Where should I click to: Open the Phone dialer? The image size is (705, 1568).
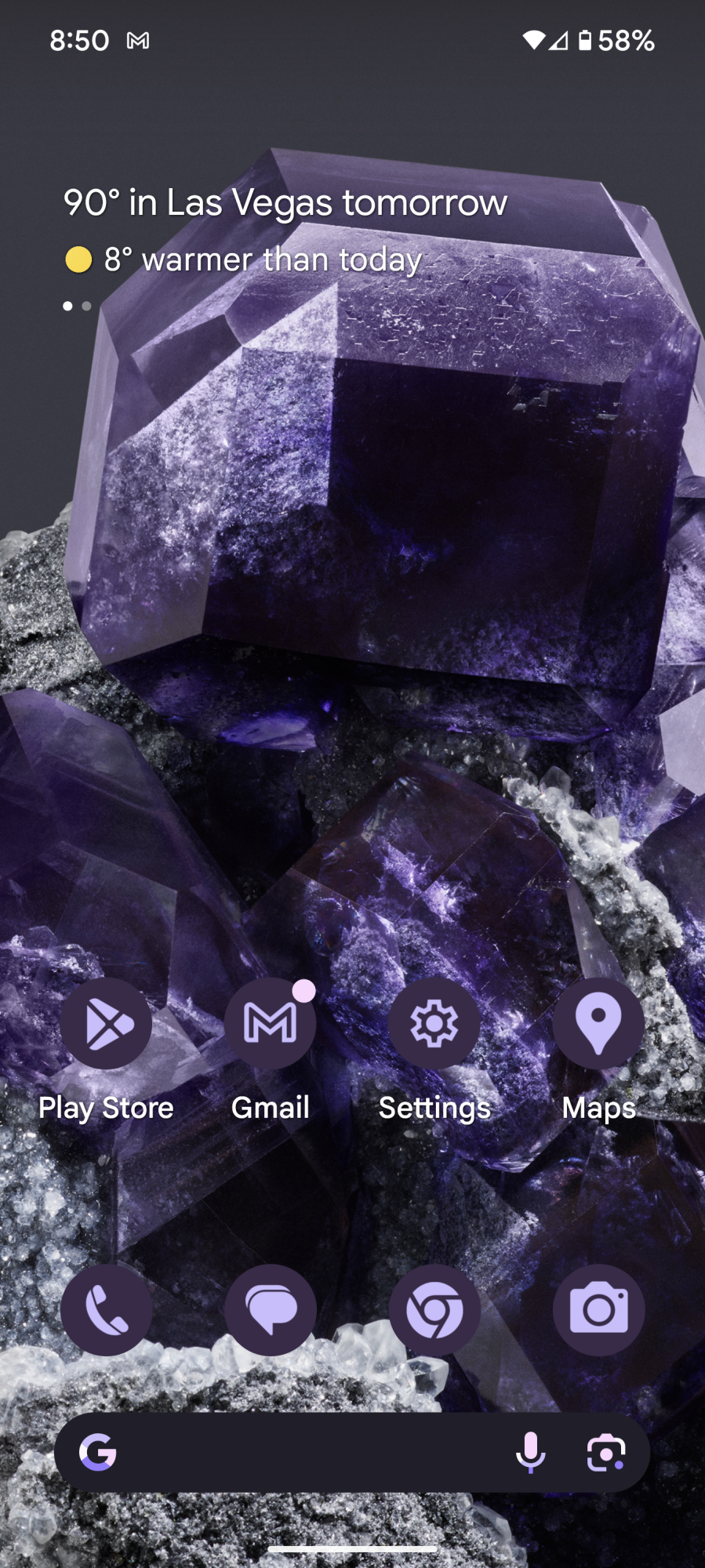(107, 1309)
